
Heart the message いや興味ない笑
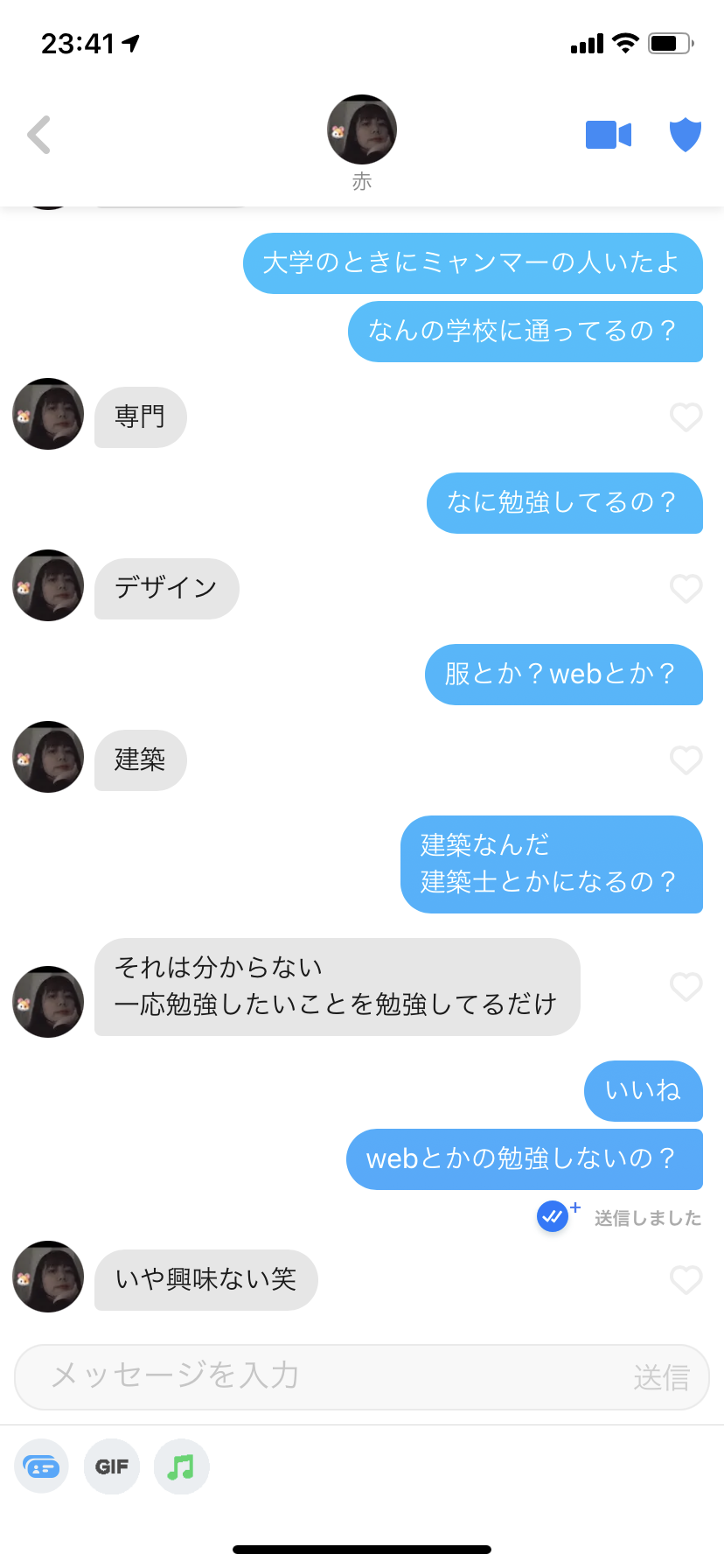click(x=686, y=1280)
